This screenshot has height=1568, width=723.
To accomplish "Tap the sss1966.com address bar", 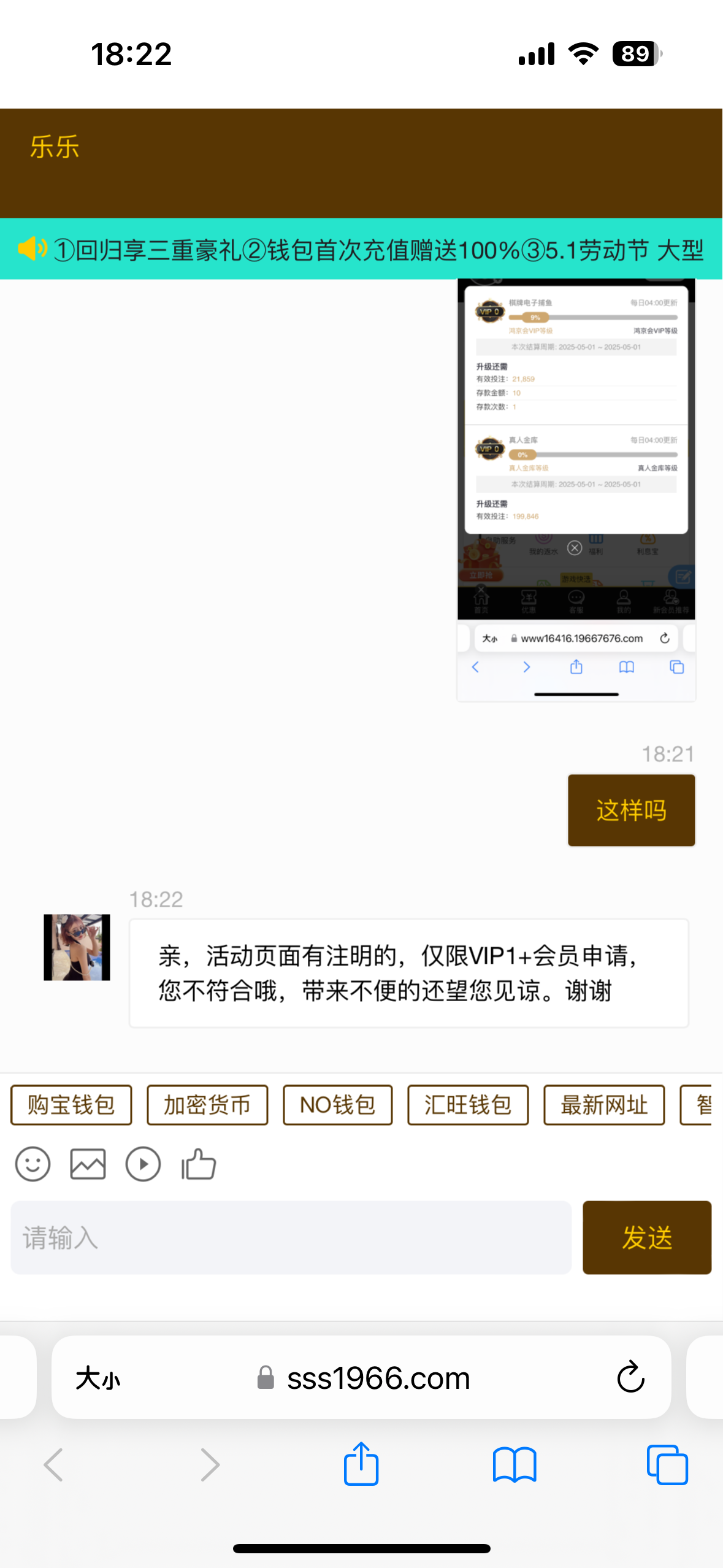I will [x=378, y=1378].
